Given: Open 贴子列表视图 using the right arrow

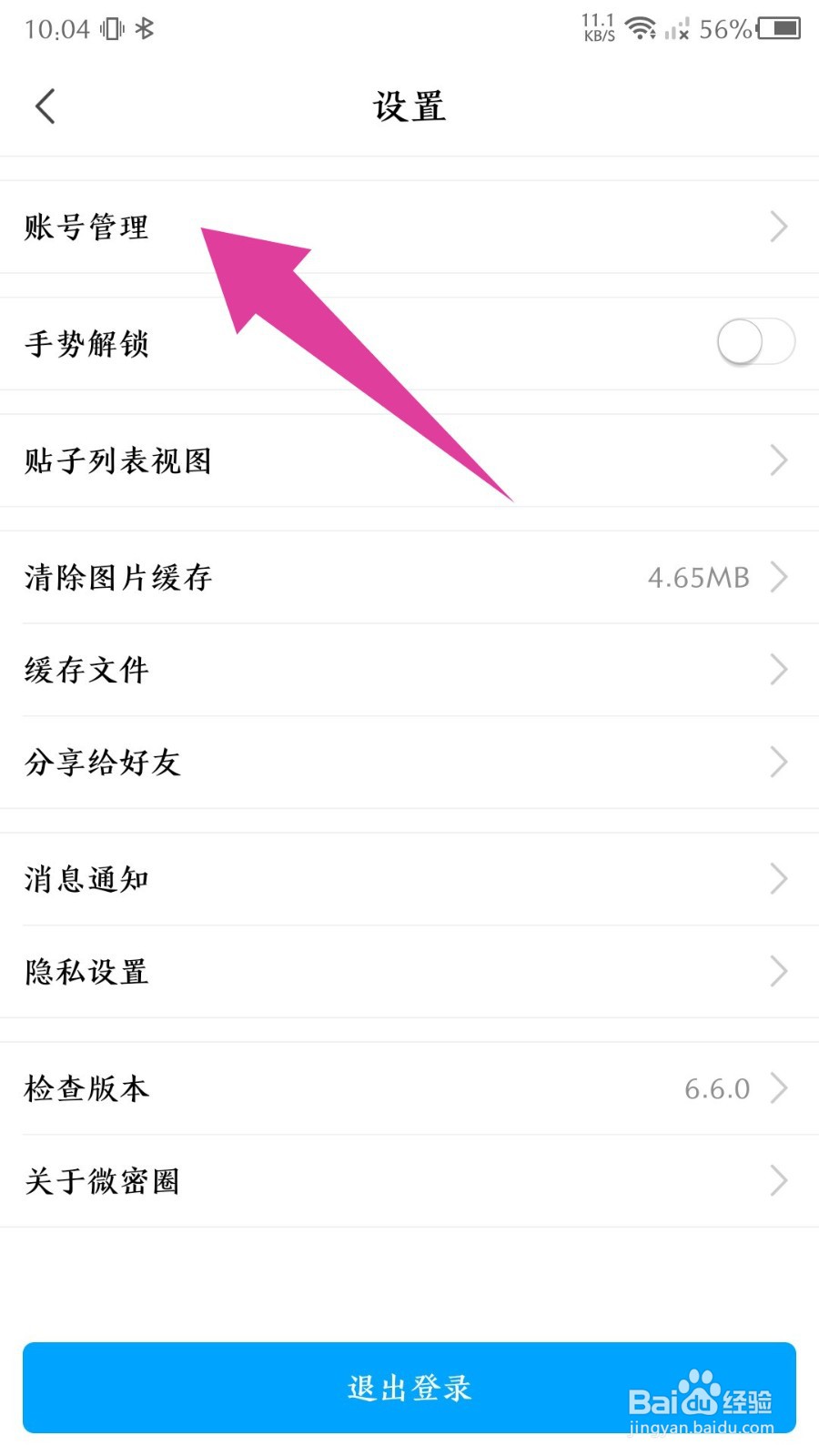Looking at the screenshot, I should click(778, 460).
